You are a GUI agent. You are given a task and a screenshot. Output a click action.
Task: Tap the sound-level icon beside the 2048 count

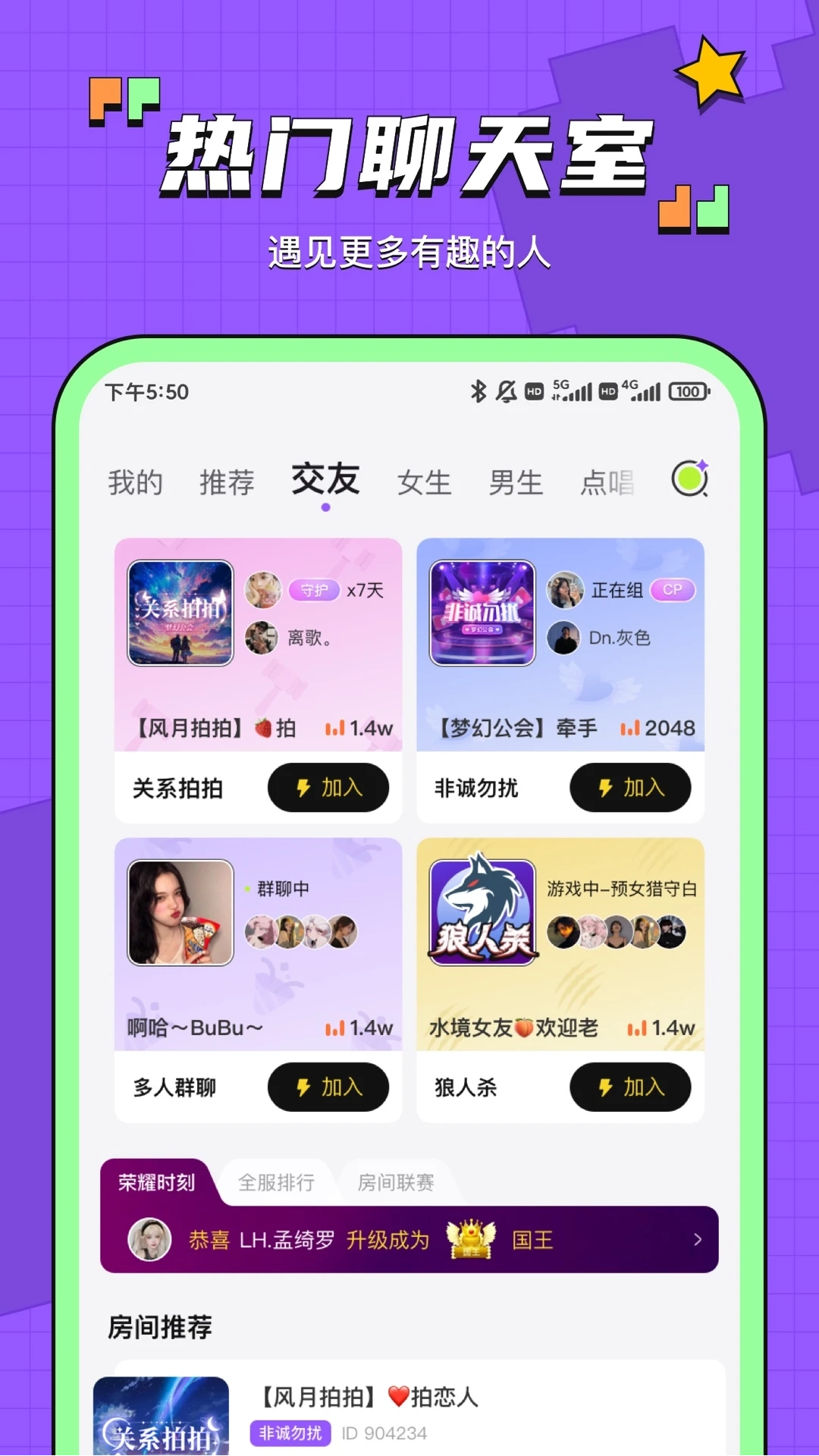point(632,728)
